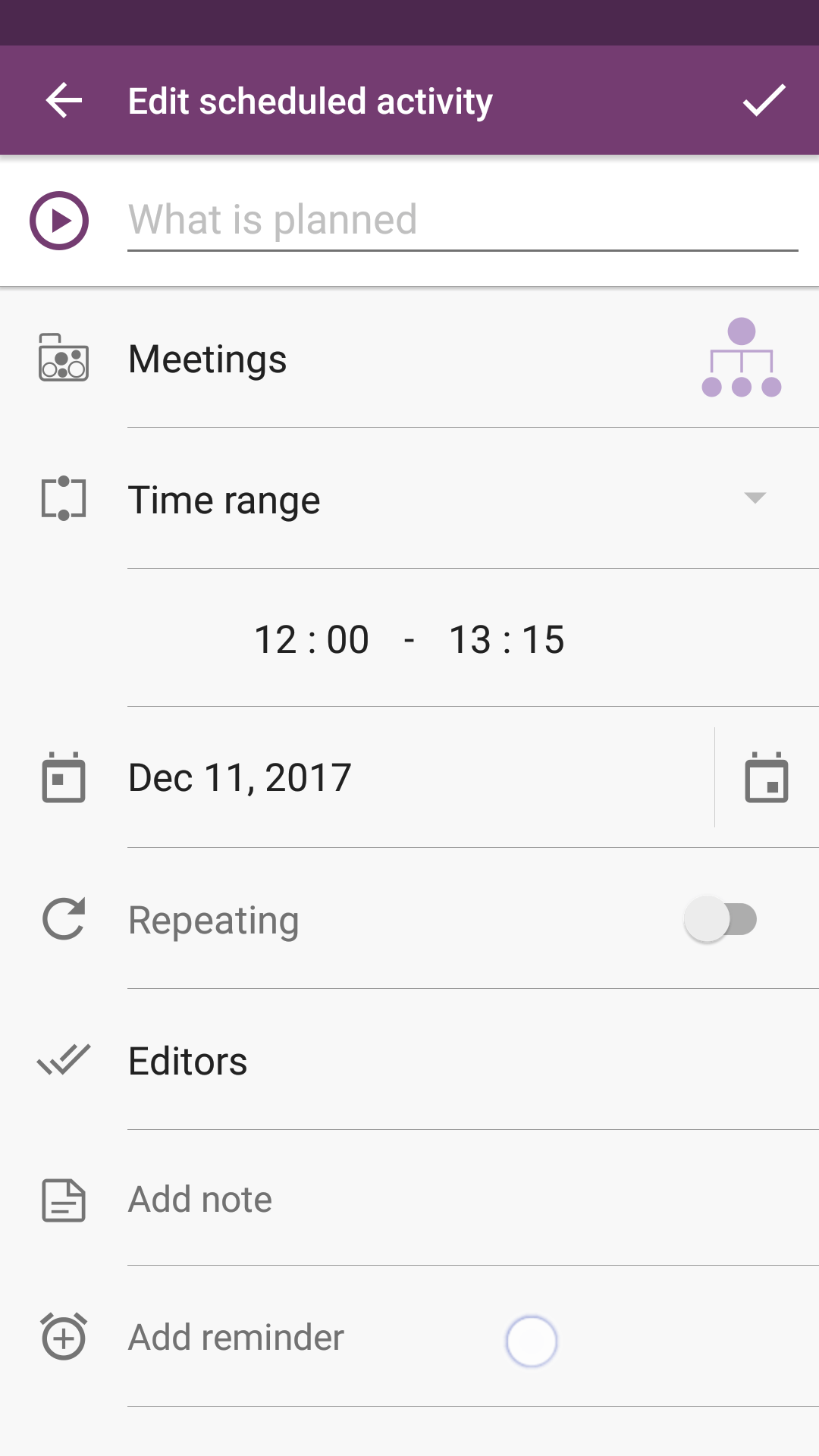
Task: Open the Meetings activity type selector
Action: click(208, 359)
